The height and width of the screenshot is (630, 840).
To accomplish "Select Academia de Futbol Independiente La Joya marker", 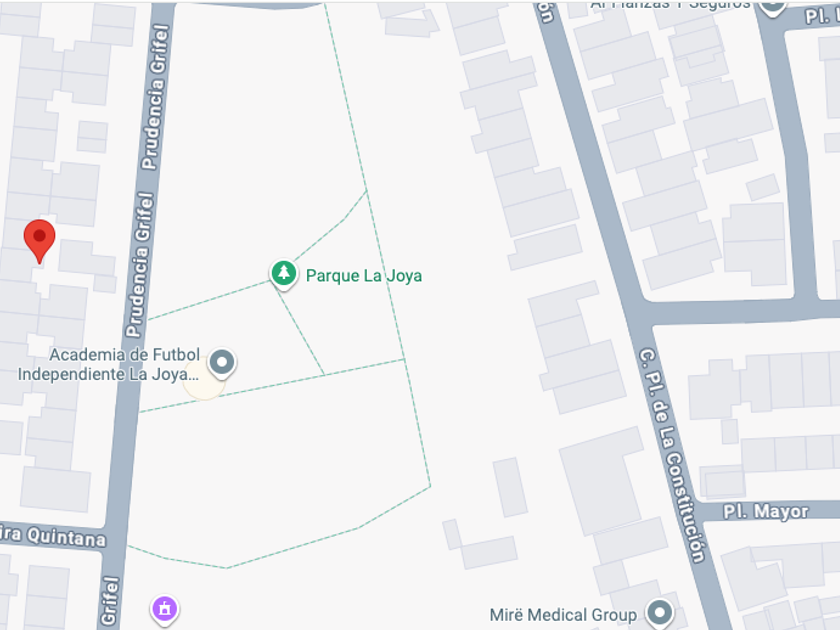I will point(222,363).
